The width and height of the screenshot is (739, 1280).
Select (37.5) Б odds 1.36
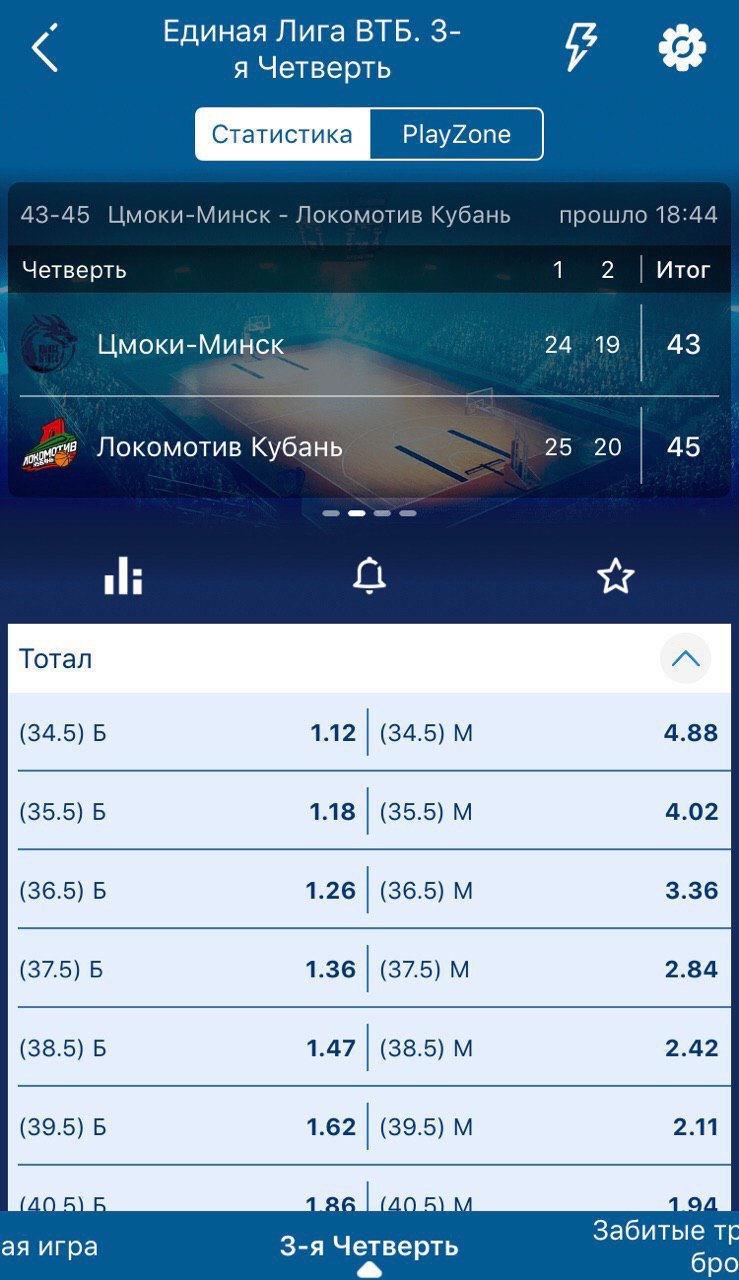pos(188,969)
